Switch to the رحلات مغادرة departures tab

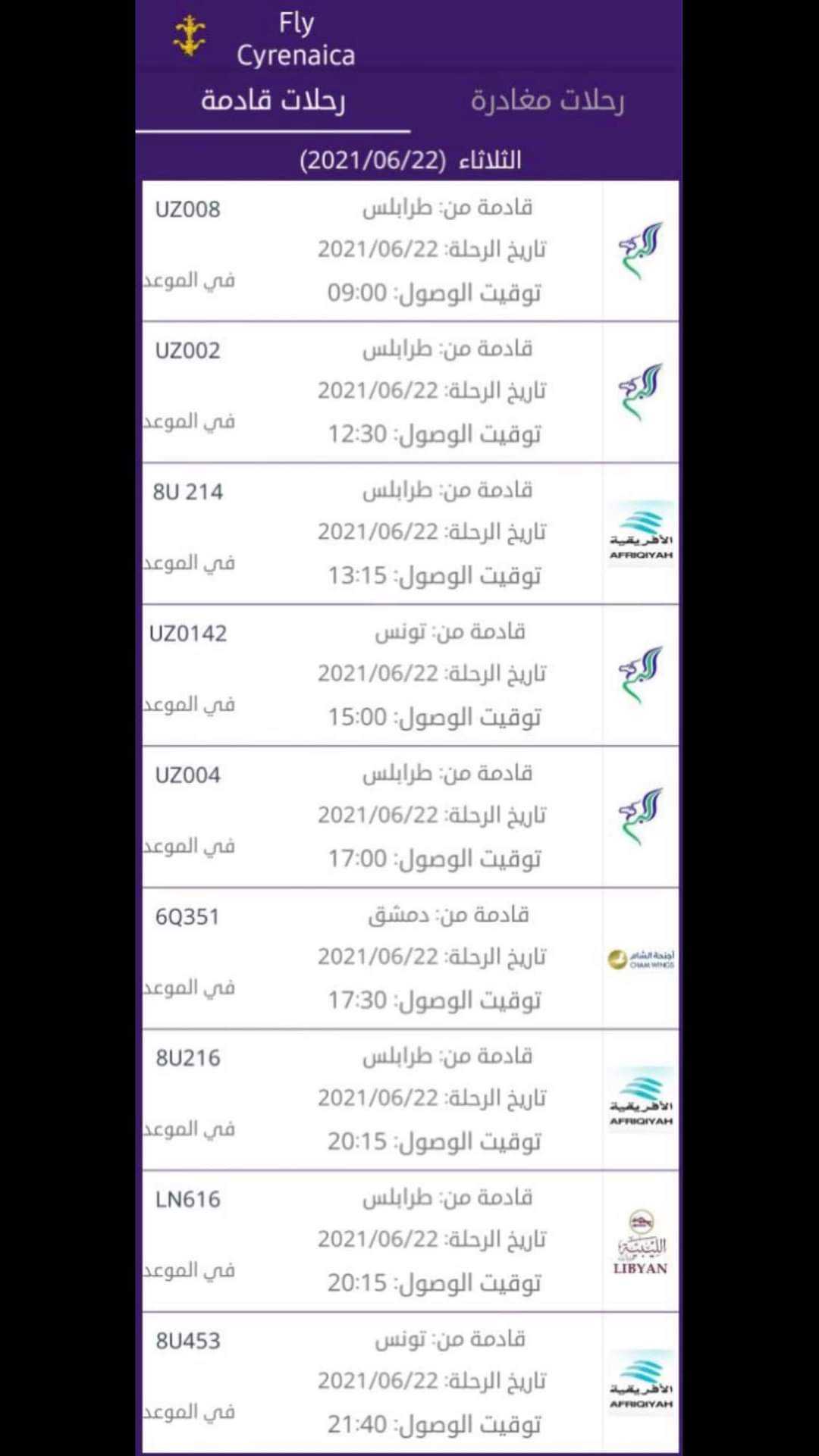(547, 100)
